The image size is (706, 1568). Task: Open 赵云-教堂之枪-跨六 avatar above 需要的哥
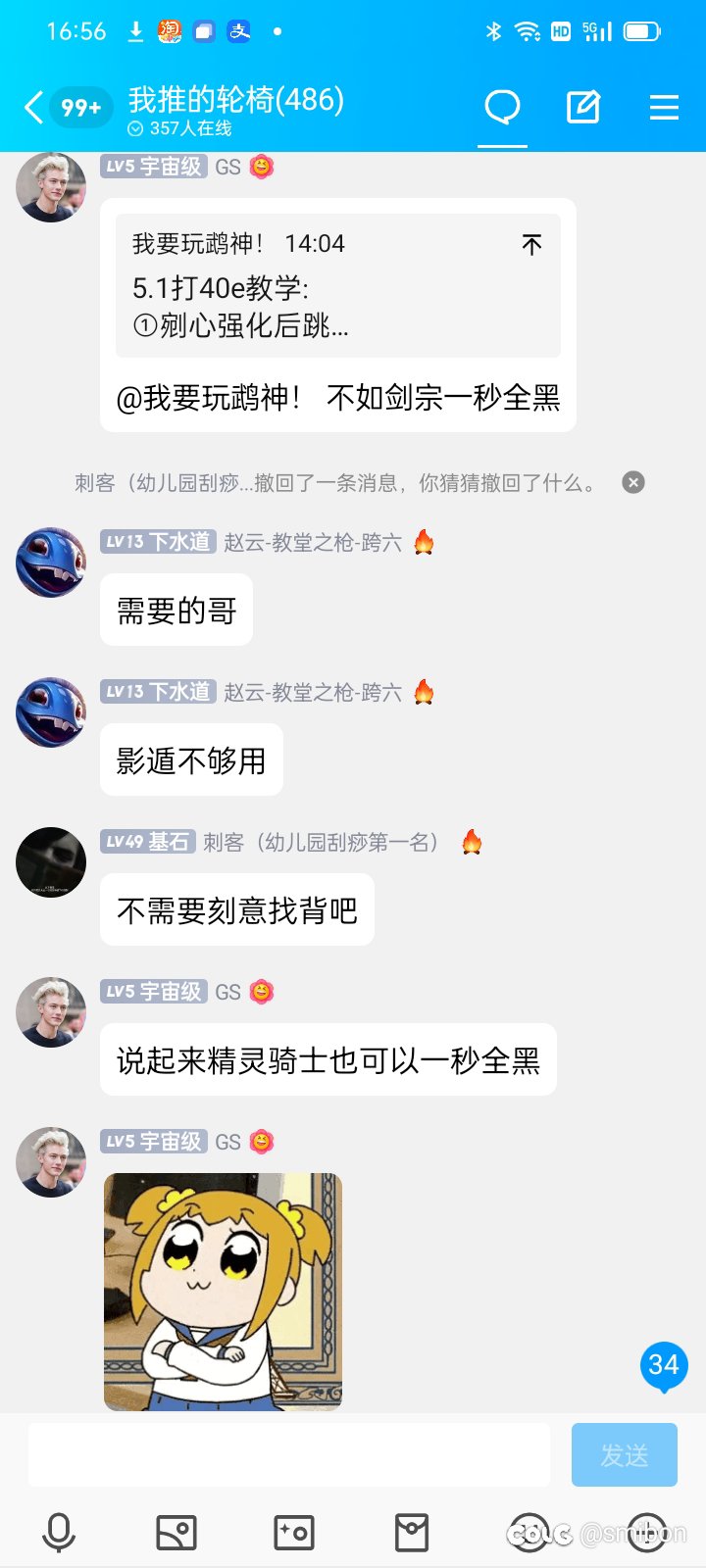click(x=51, y=563)
